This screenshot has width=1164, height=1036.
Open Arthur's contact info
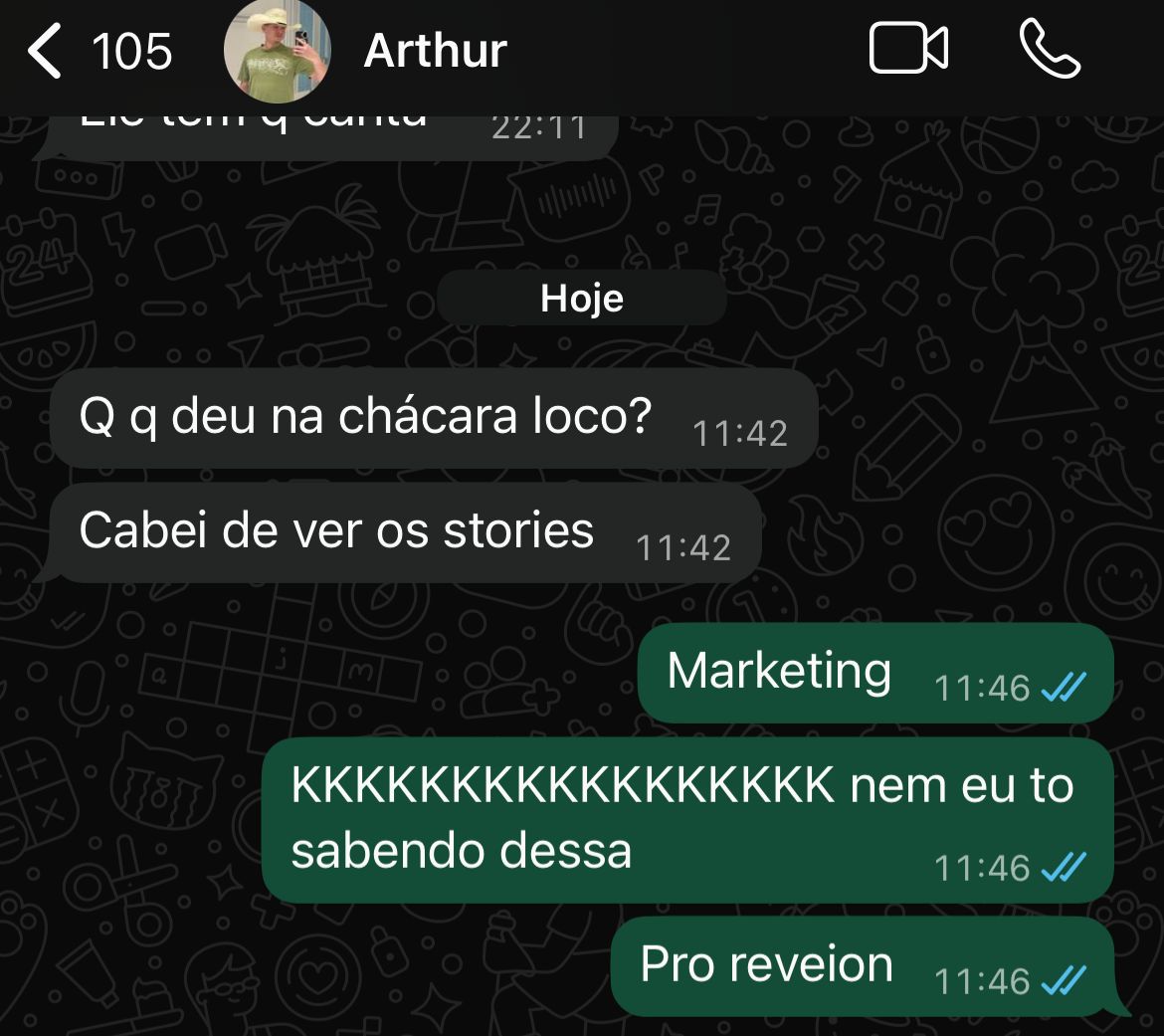(x=436, y=52)
